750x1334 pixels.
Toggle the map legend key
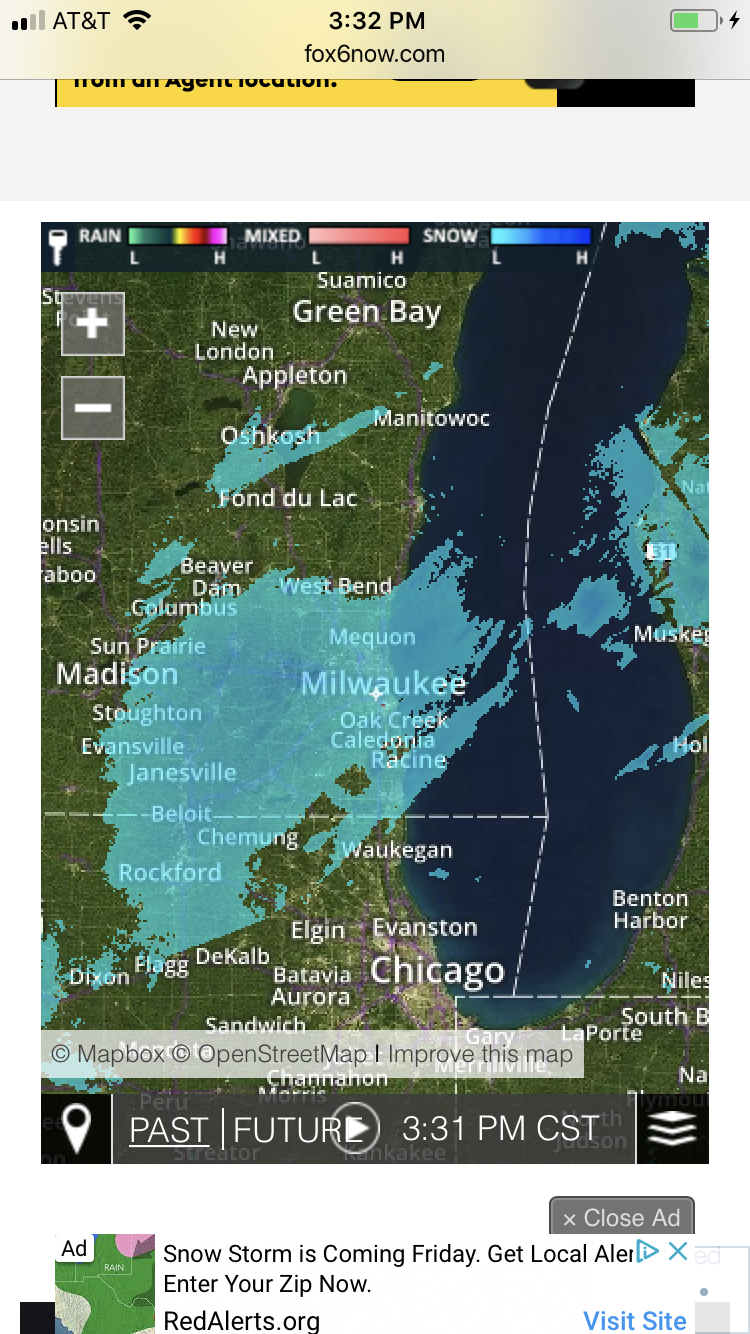(59, 243)
